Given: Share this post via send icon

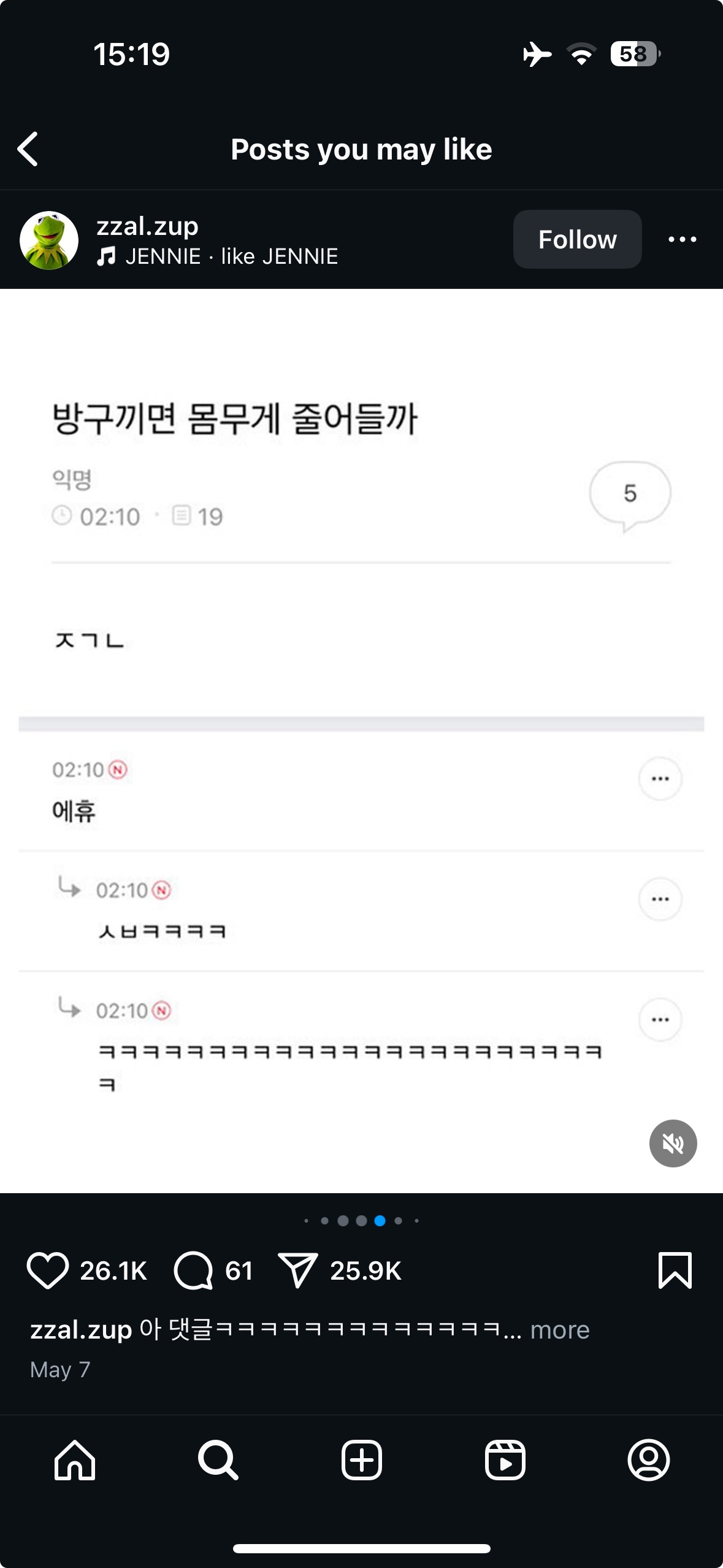Looking at the screenshot, I should [298, 1270].
